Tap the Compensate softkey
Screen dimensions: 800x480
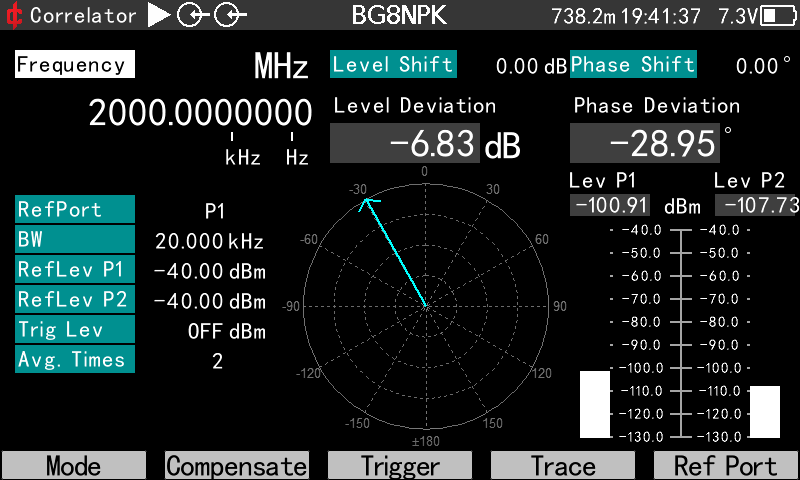pyautogui.click(x=237, y=465)
